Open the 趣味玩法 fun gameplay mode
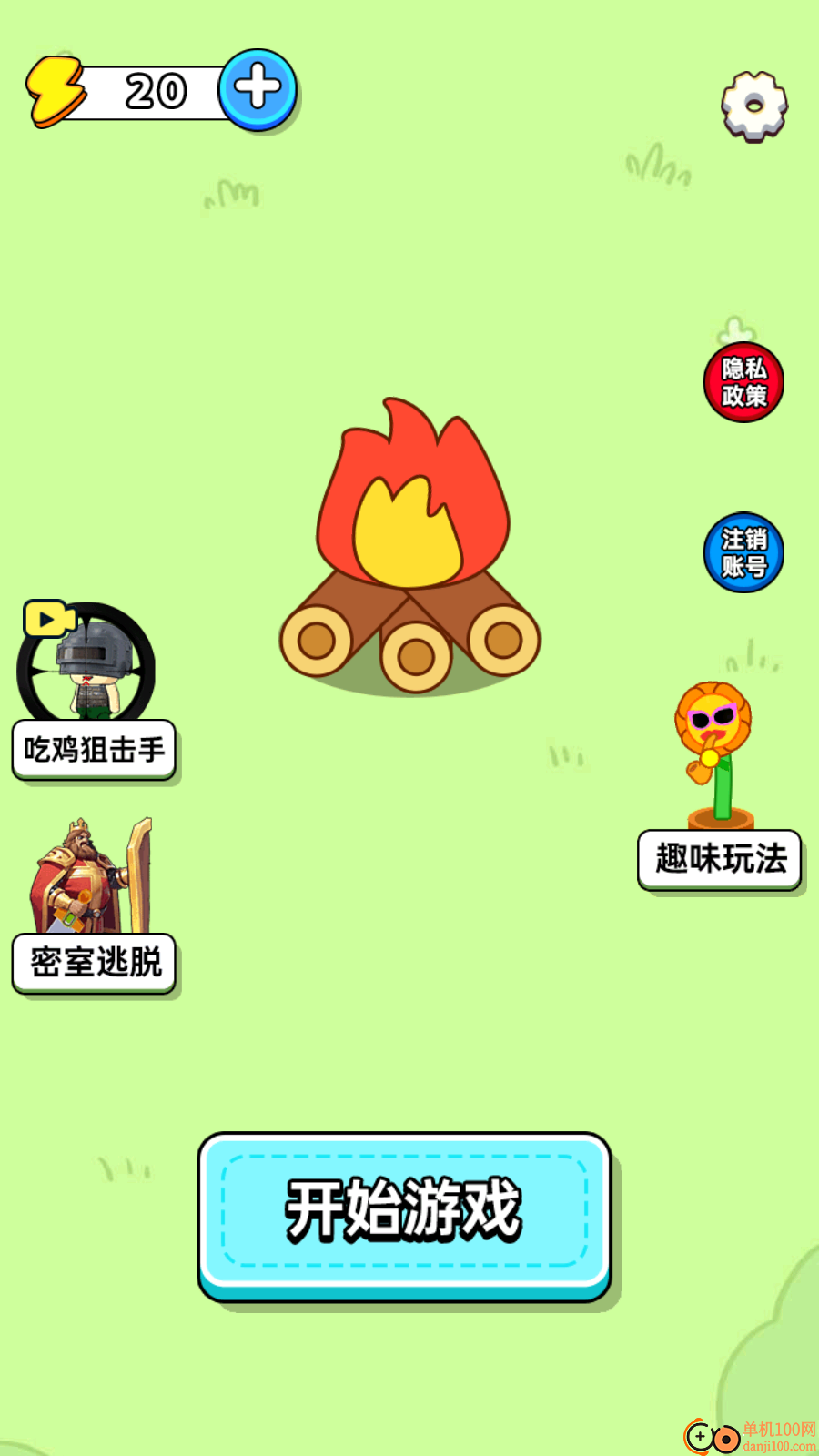This screenshot has height=1456, width=819. tap(718, 857)
